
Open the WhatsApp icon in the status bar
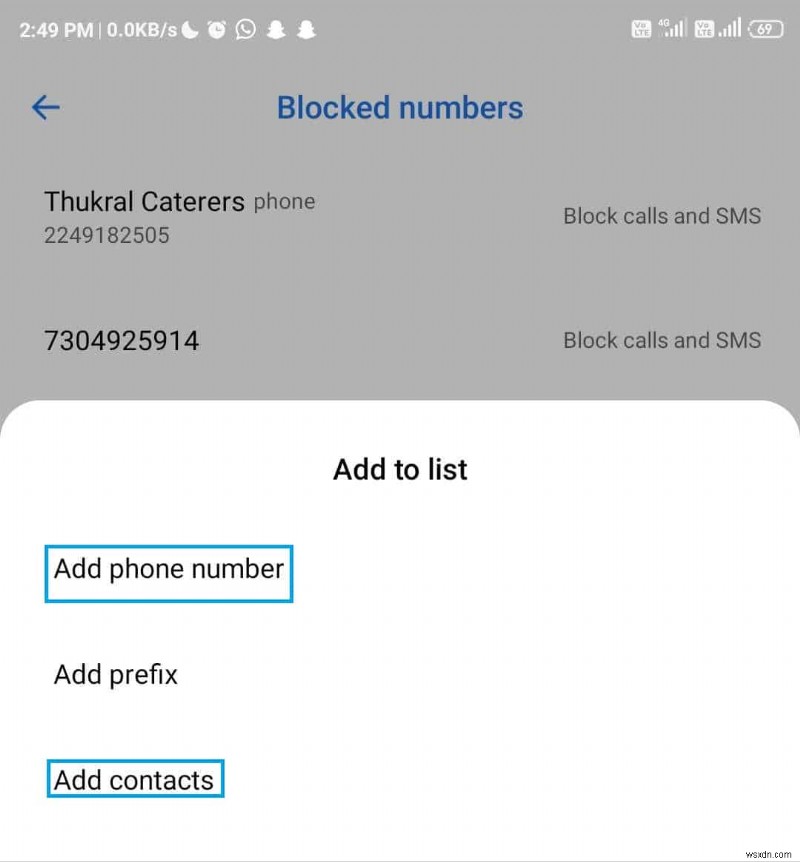point(245,30)
